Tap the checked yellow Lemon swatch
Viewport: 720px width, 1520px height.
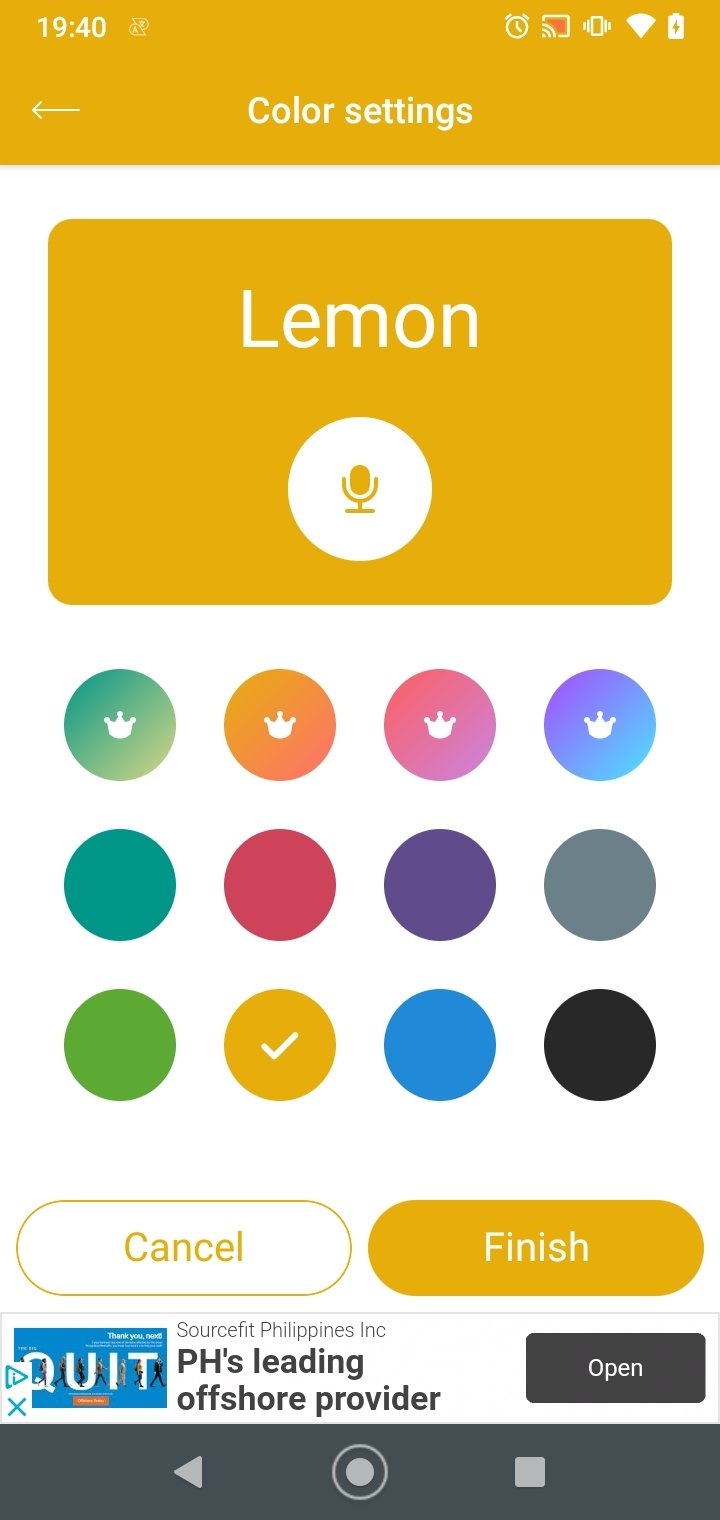pos(280,1045)
